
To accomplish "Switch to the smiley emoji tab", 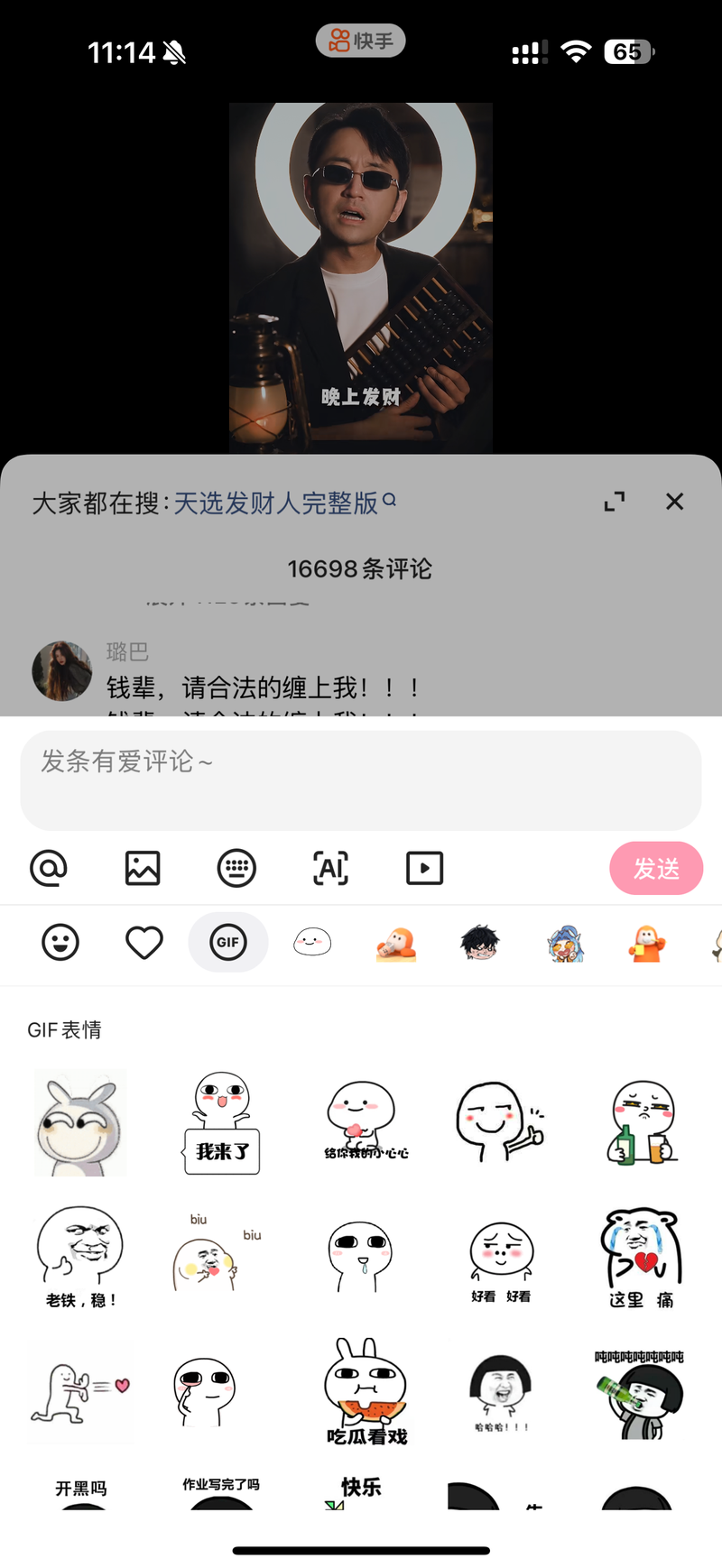I will coord(60,943).
